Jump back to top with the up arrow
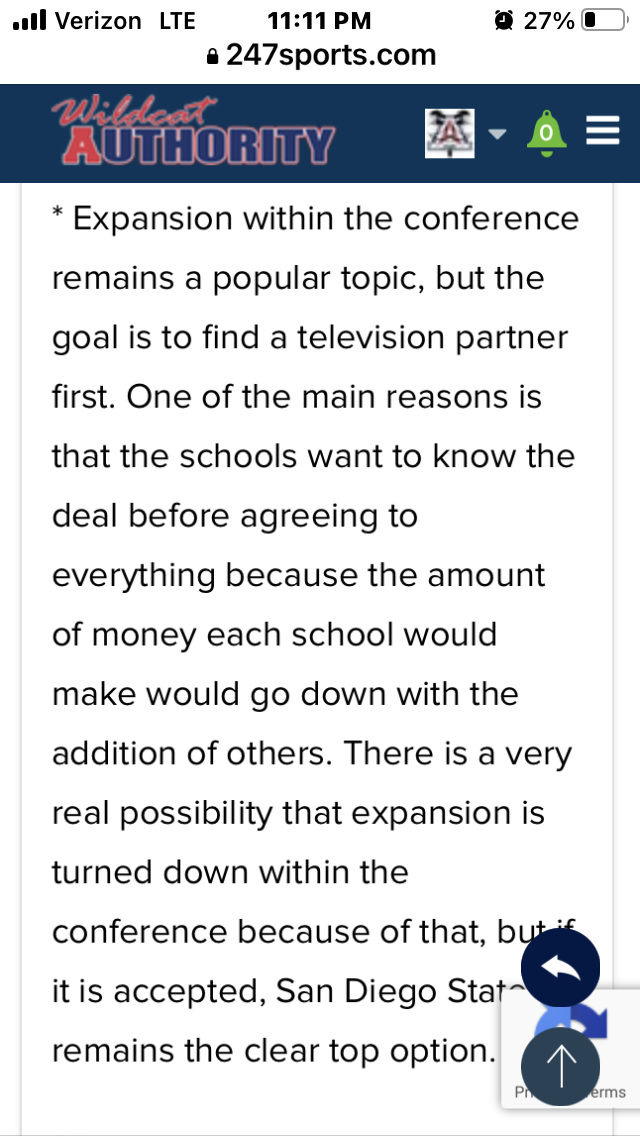Image resolution: width=640 pixels, height=1136 pixels. point(560,1066)
